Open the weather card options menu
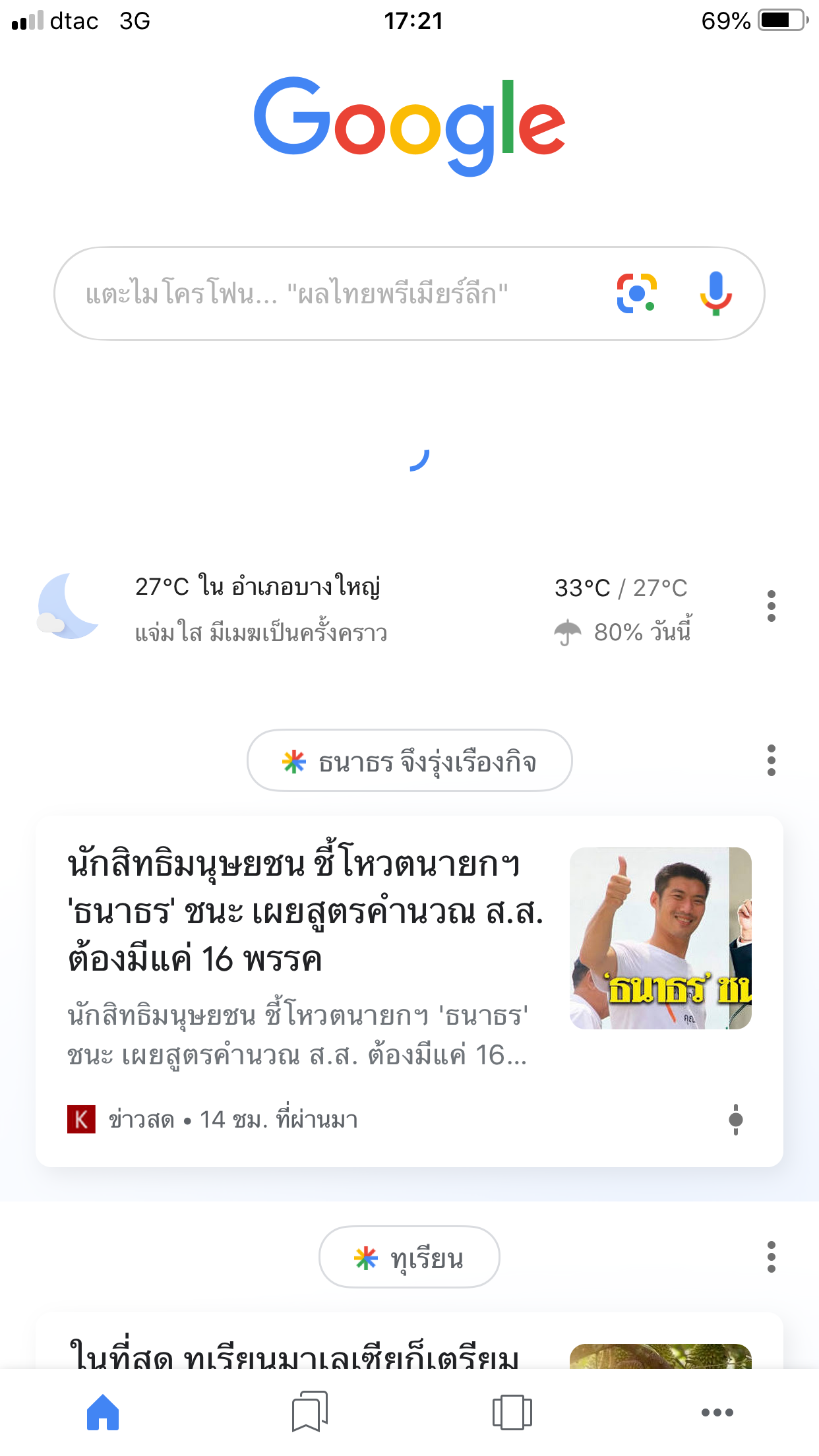The width and height of the screenshot is (819, 1456). pyautogui.click(x=771, y=606)
